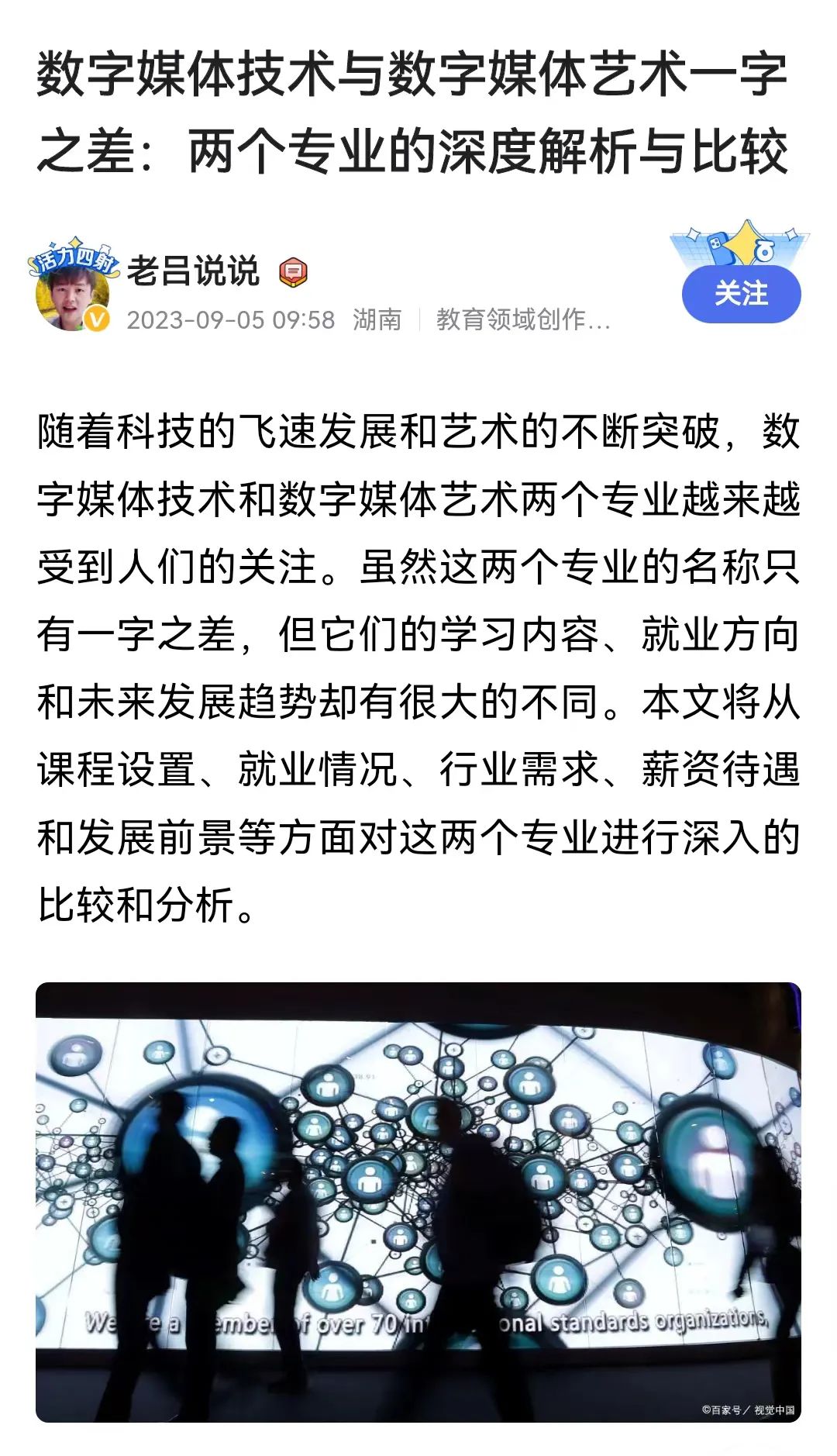
Task: Follow the author with 关注 button
Action: click(741, 294)
